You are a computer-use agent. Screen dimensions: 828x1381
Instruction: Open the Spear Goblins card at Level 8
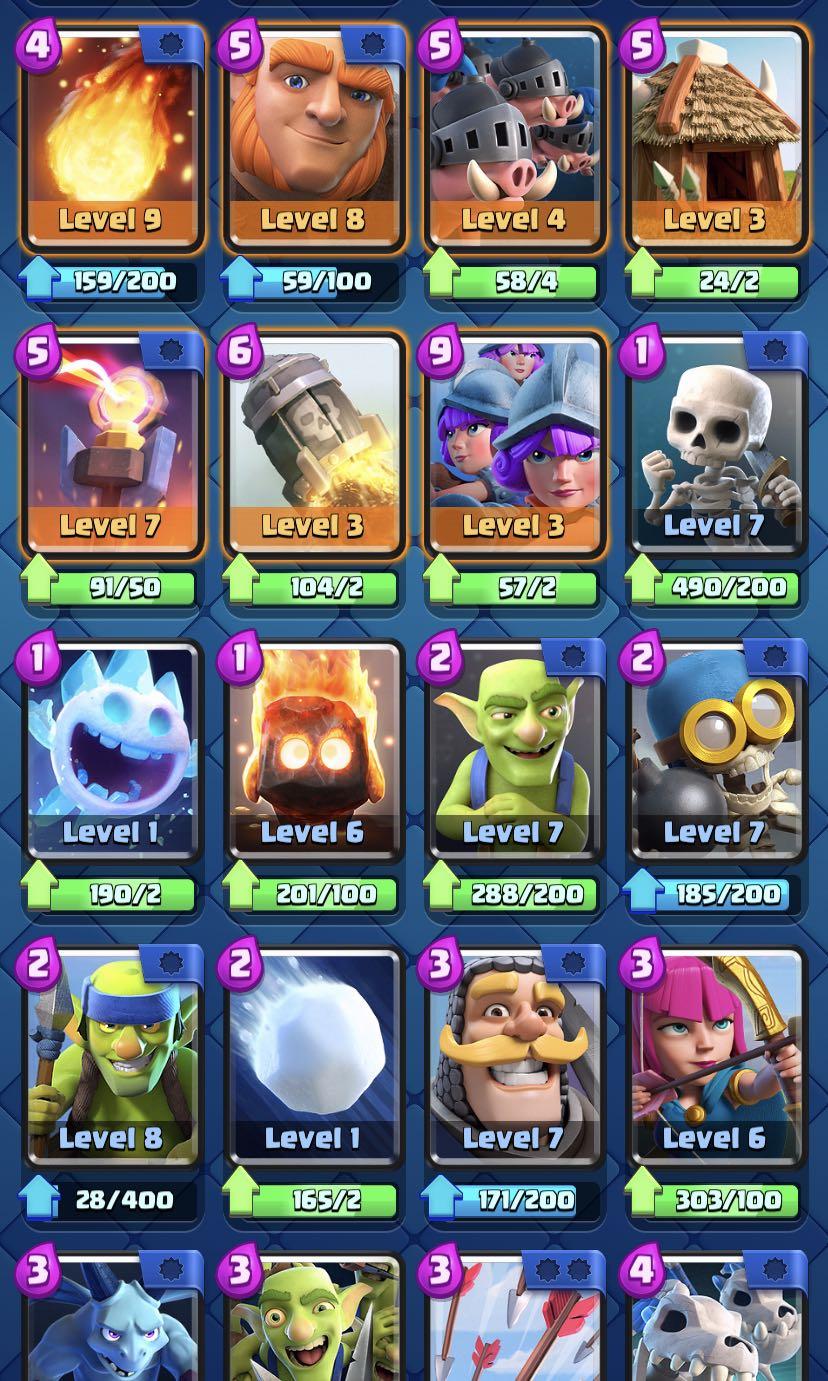click(112, 1058)
